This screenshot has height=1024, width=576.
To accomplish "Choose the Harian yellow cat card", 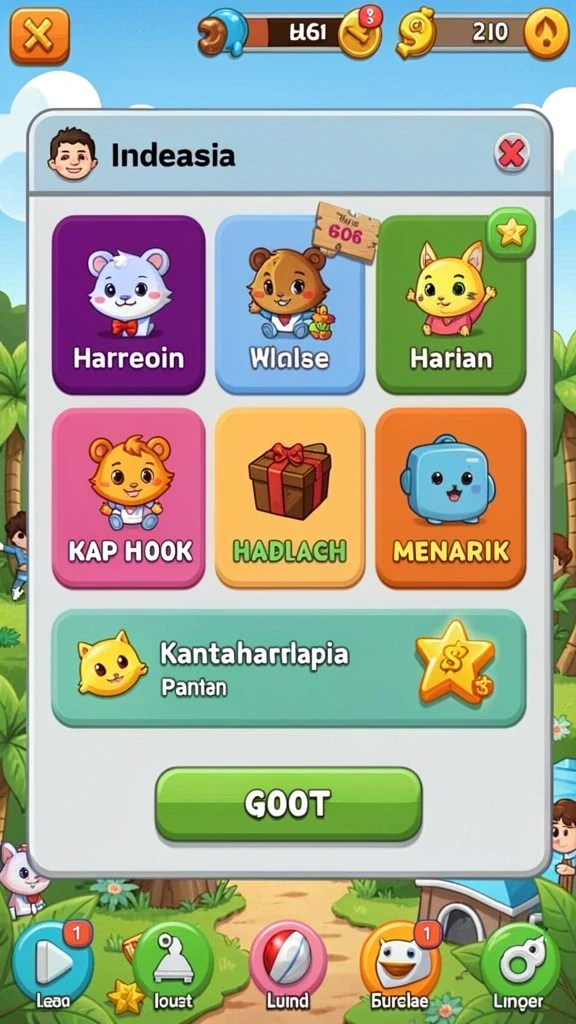I will click(x=451, y=305).
